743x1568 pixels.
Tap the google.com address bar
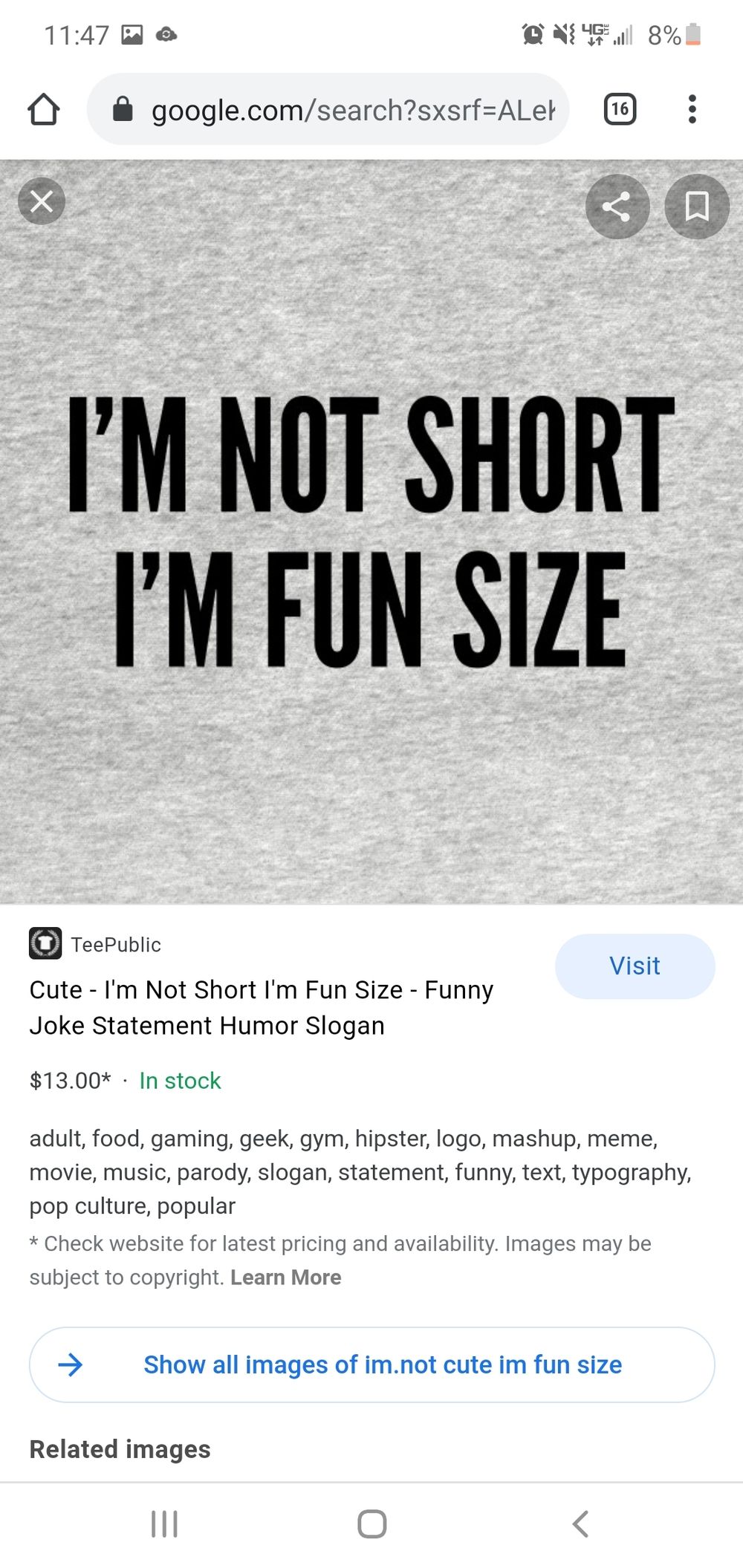click(328, 109)
